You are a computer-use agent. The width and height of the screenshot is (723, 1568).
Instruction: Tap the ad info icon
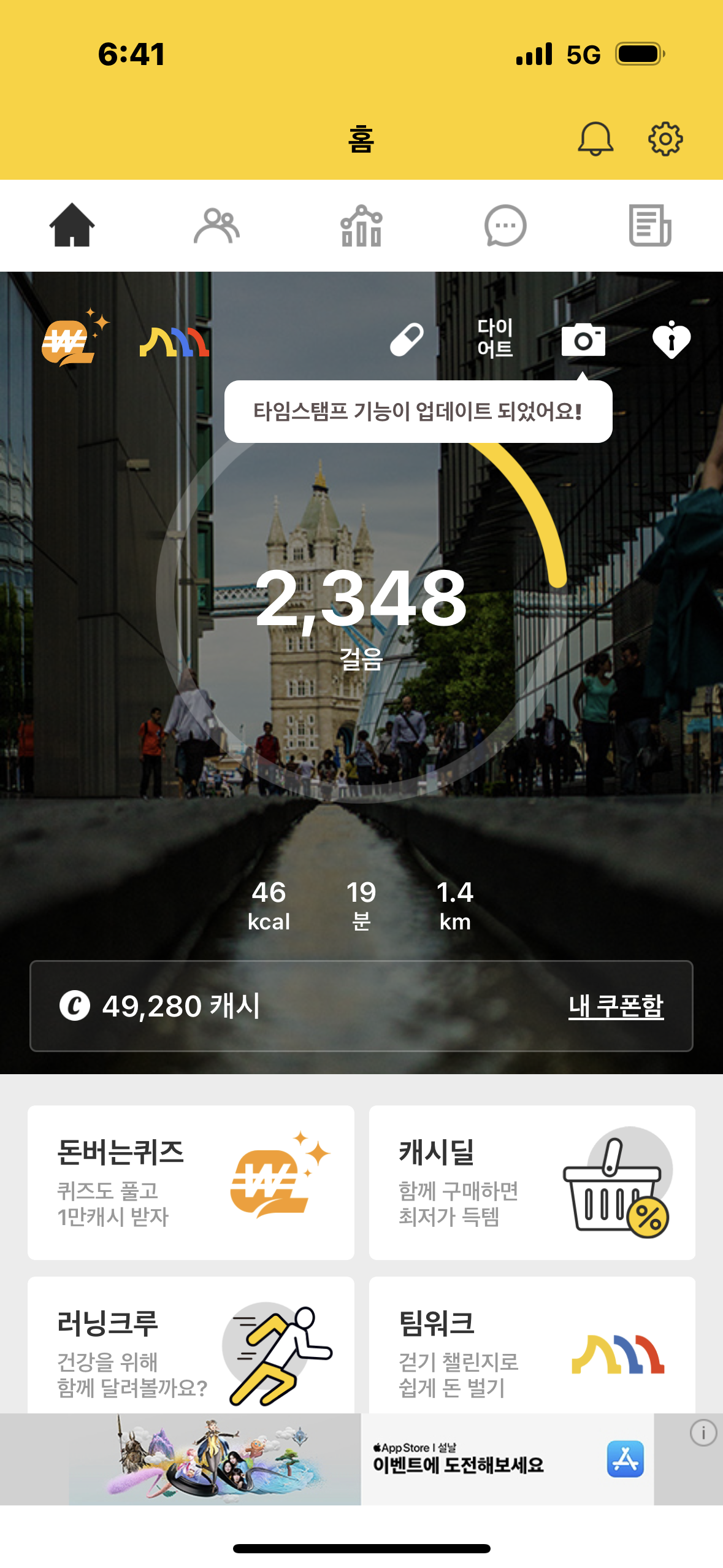[x=703, y=1433]
